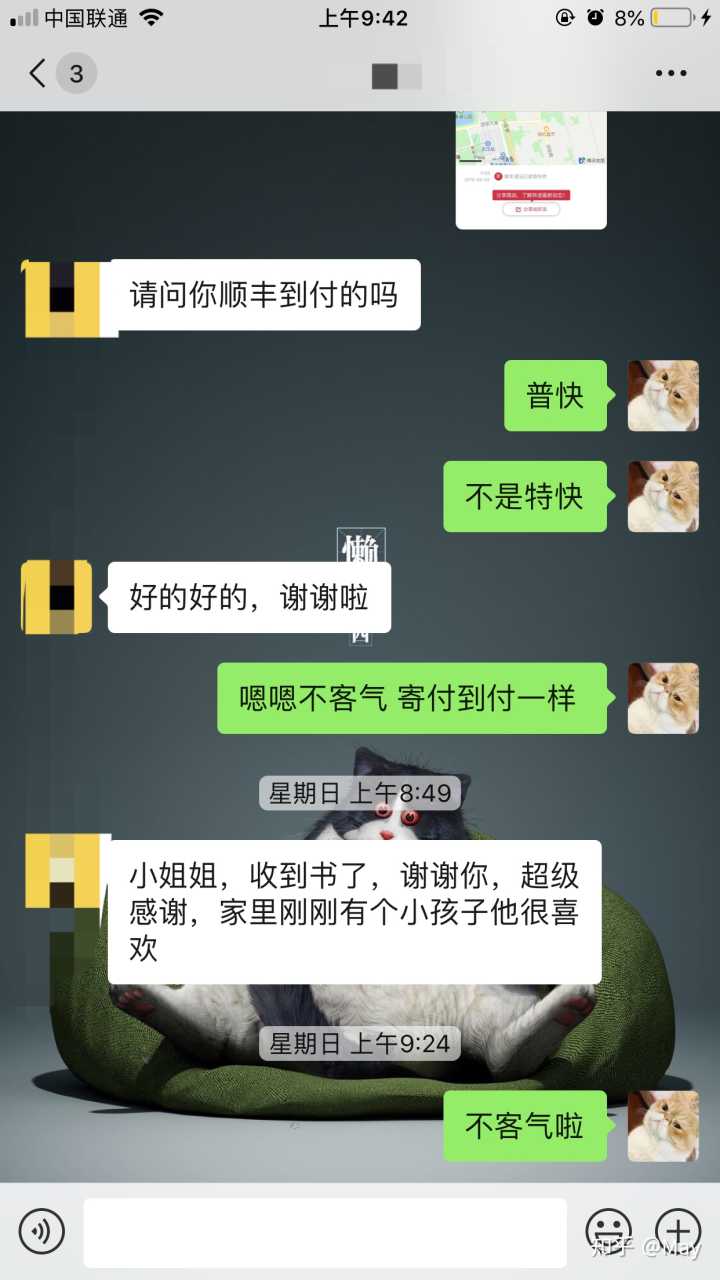Open the emoji sticker panel

click(x=608, y=1231)
